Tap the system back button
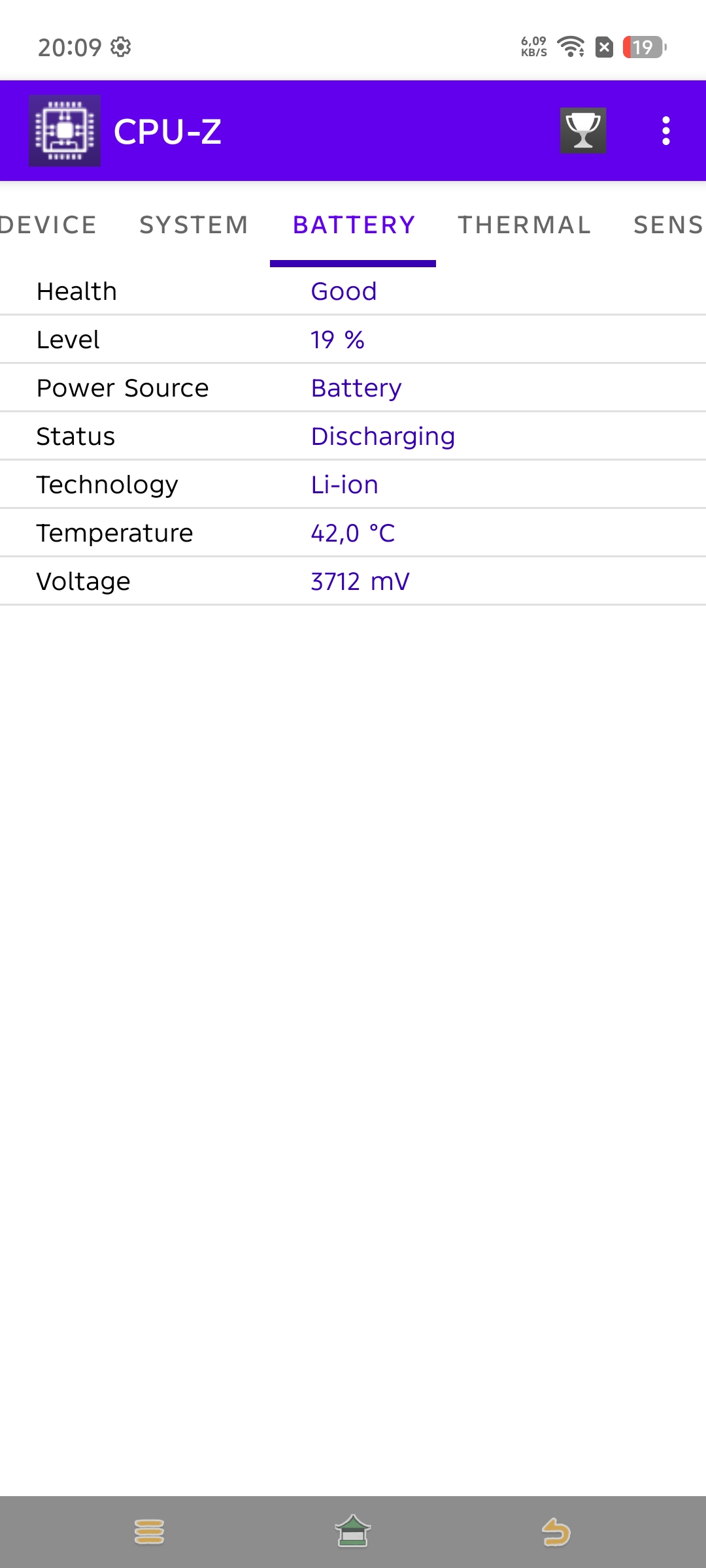Viewport: 706px width, 1568px height. [x=556, y=1532]
